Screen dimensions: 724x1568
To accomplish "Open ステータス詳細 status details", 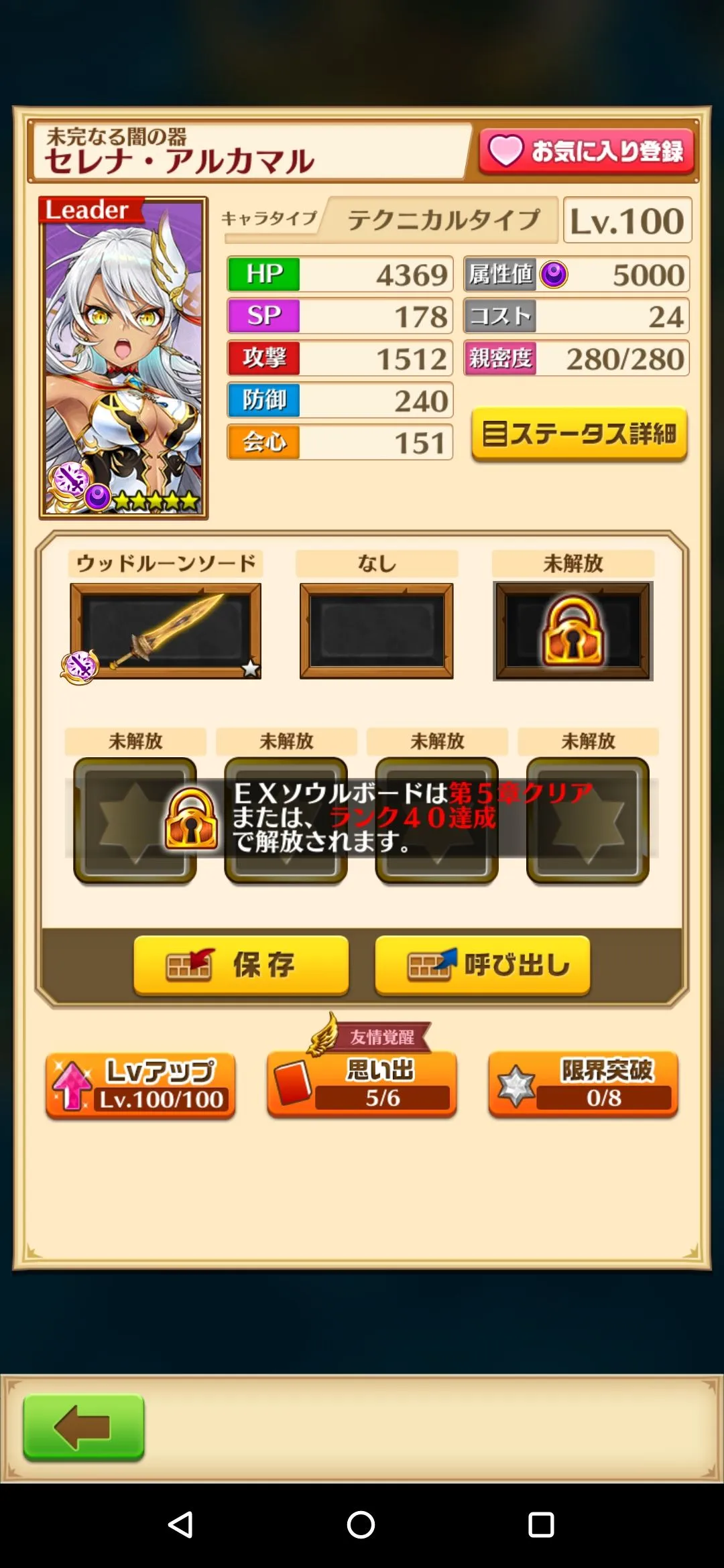I will point(580,434).
